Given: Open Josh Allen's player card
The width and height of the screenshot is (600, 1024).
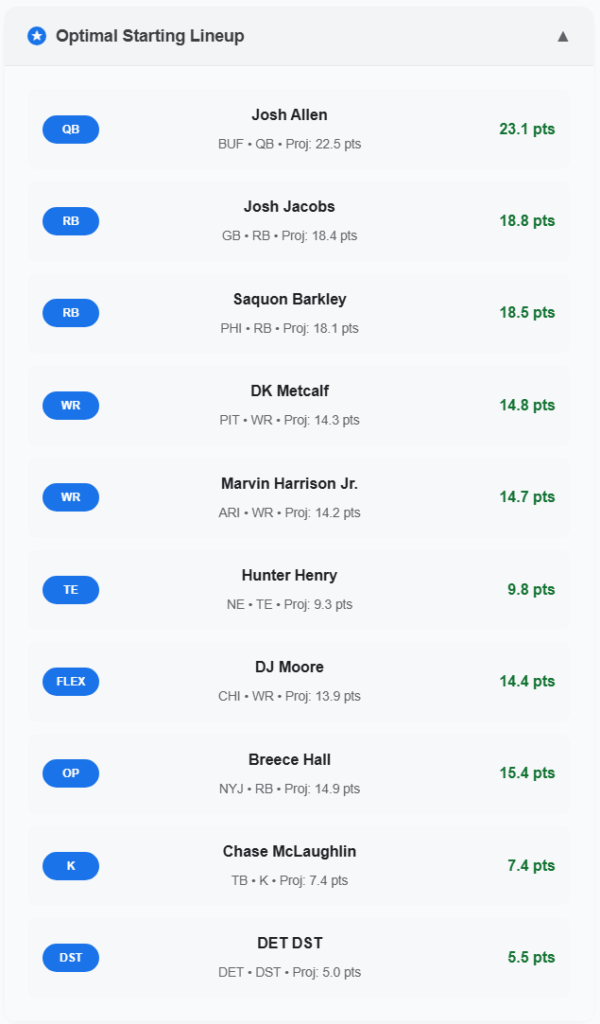Looking at the screenshot, I should coord(299,129).
